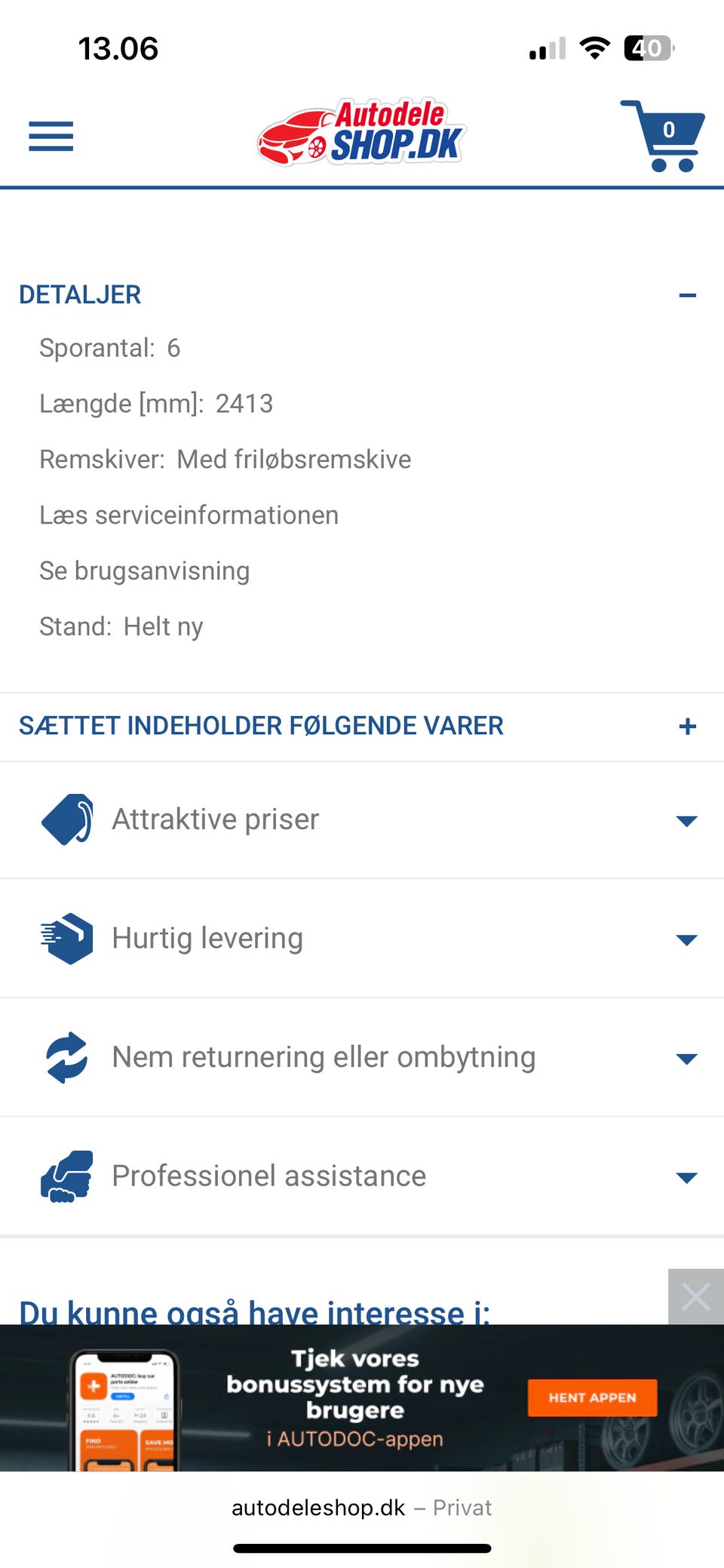Screen dimensions: 724x1568
Task: Expand the Hurtig levering details
Action: pyautogui.click(x=686, y=939)
